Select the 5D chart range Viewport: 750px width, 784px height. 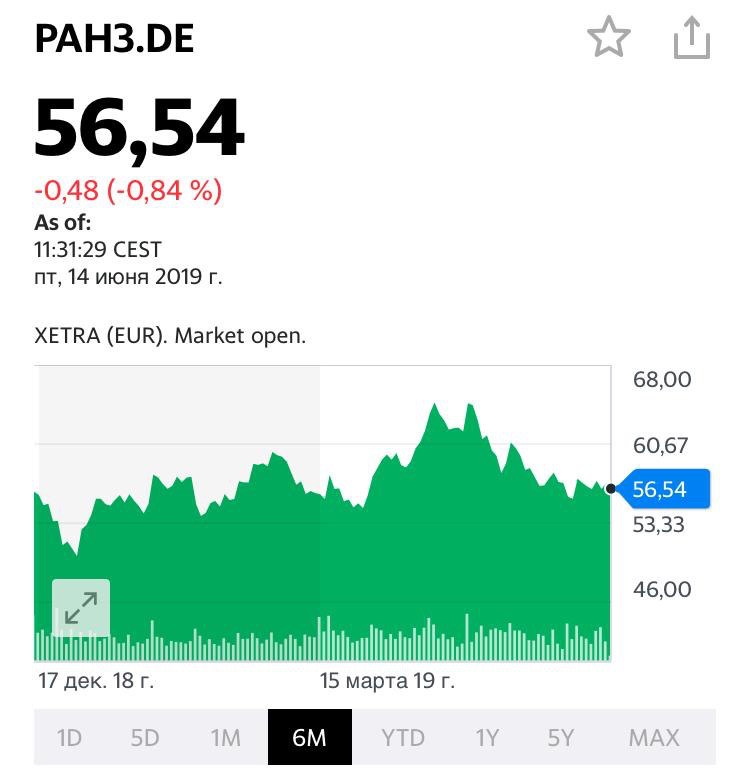[145, 738]
